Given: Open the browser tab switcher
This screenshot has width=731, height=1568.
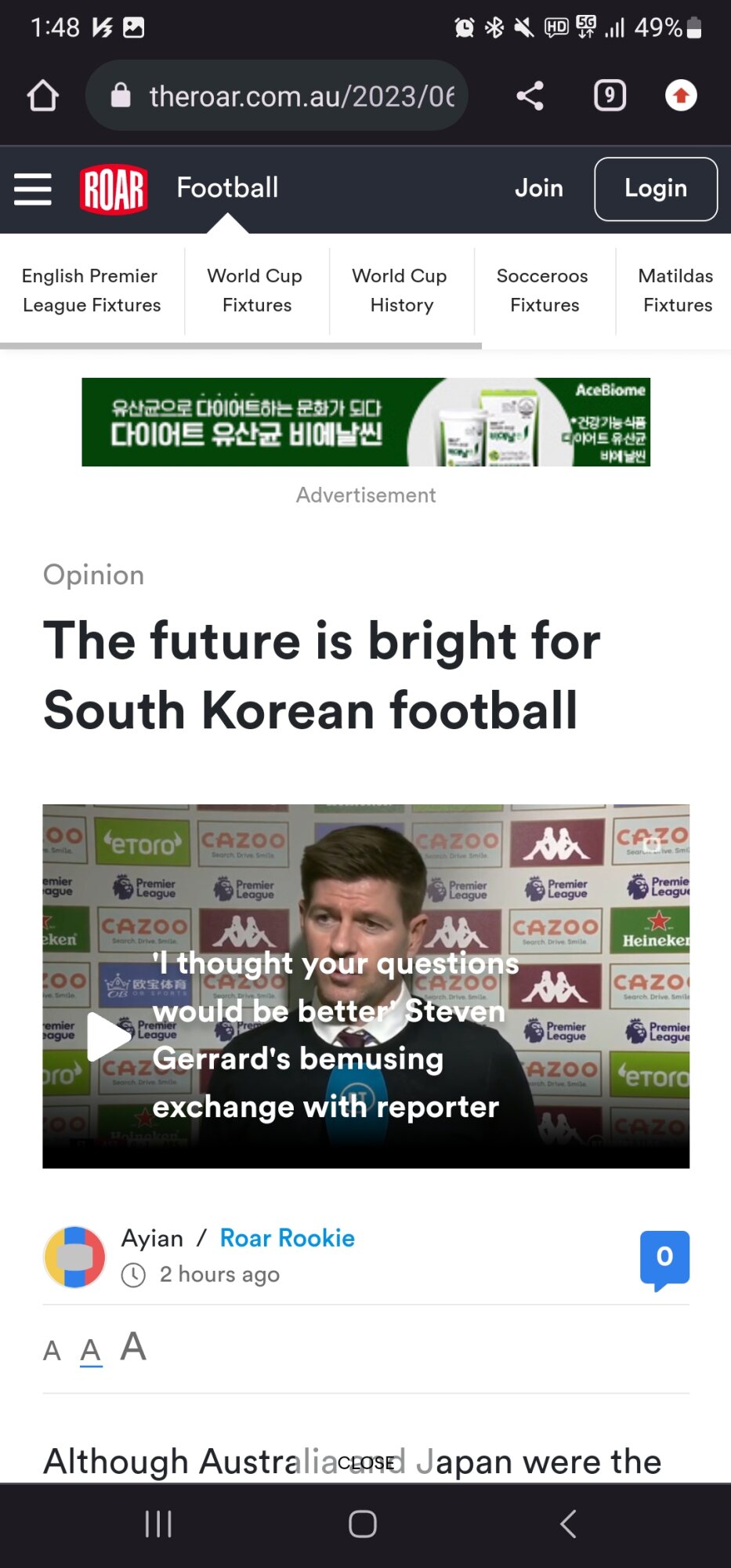Looking at the screenshot, I should tap(610, 96).
